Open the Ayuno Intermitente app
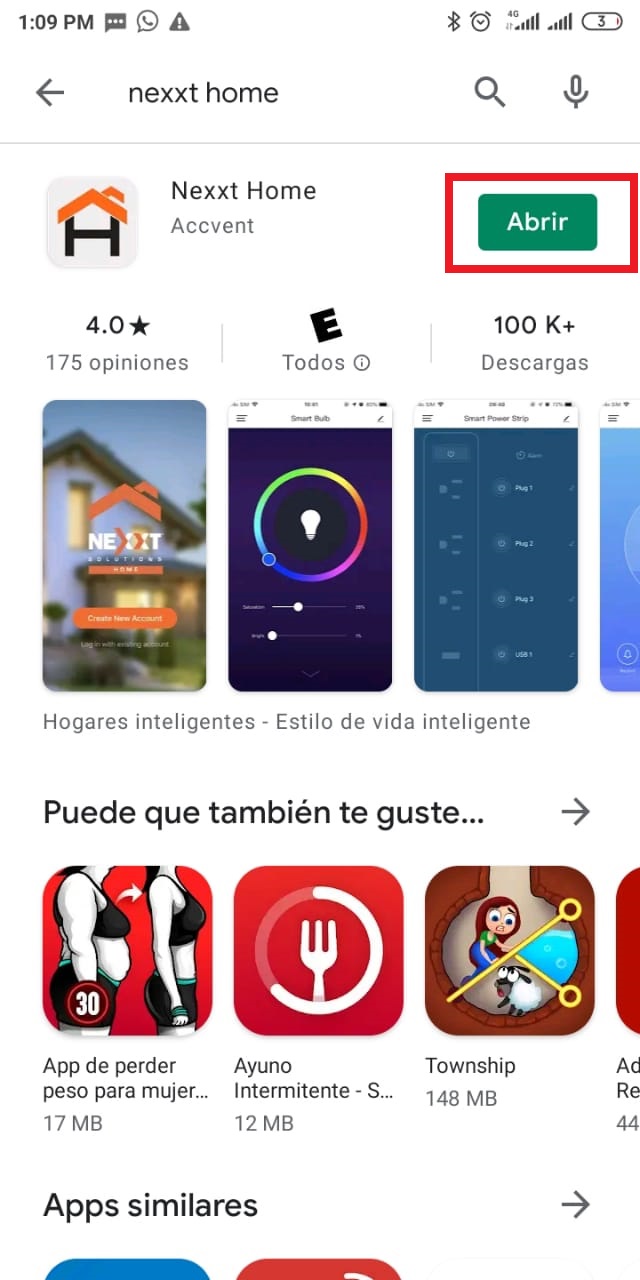This screenshot has width=640, height=1280. click(x=318, y=950)
